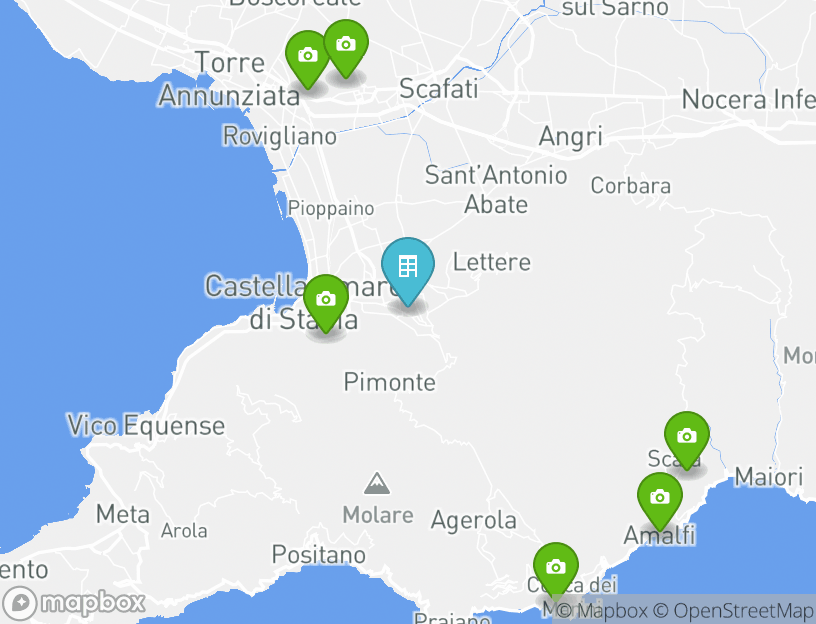This screenshot has width=816, height=624.
Task: Open the camera pin at Amalfi
Action: [659, 498]
